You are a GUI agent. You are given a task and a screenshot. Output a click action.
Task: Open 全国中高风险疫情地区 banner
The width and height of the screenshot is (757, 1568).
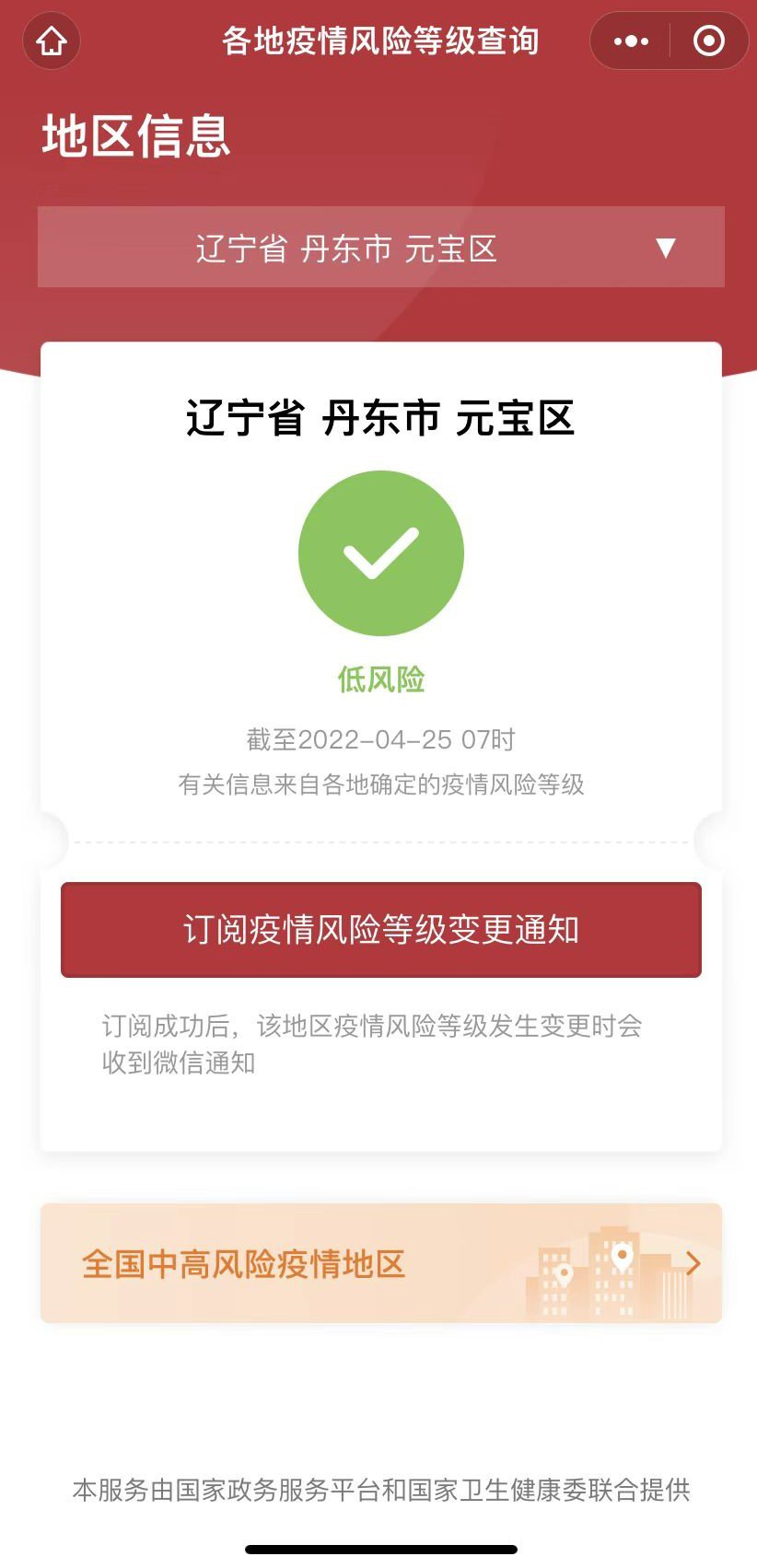point(380,1263)
